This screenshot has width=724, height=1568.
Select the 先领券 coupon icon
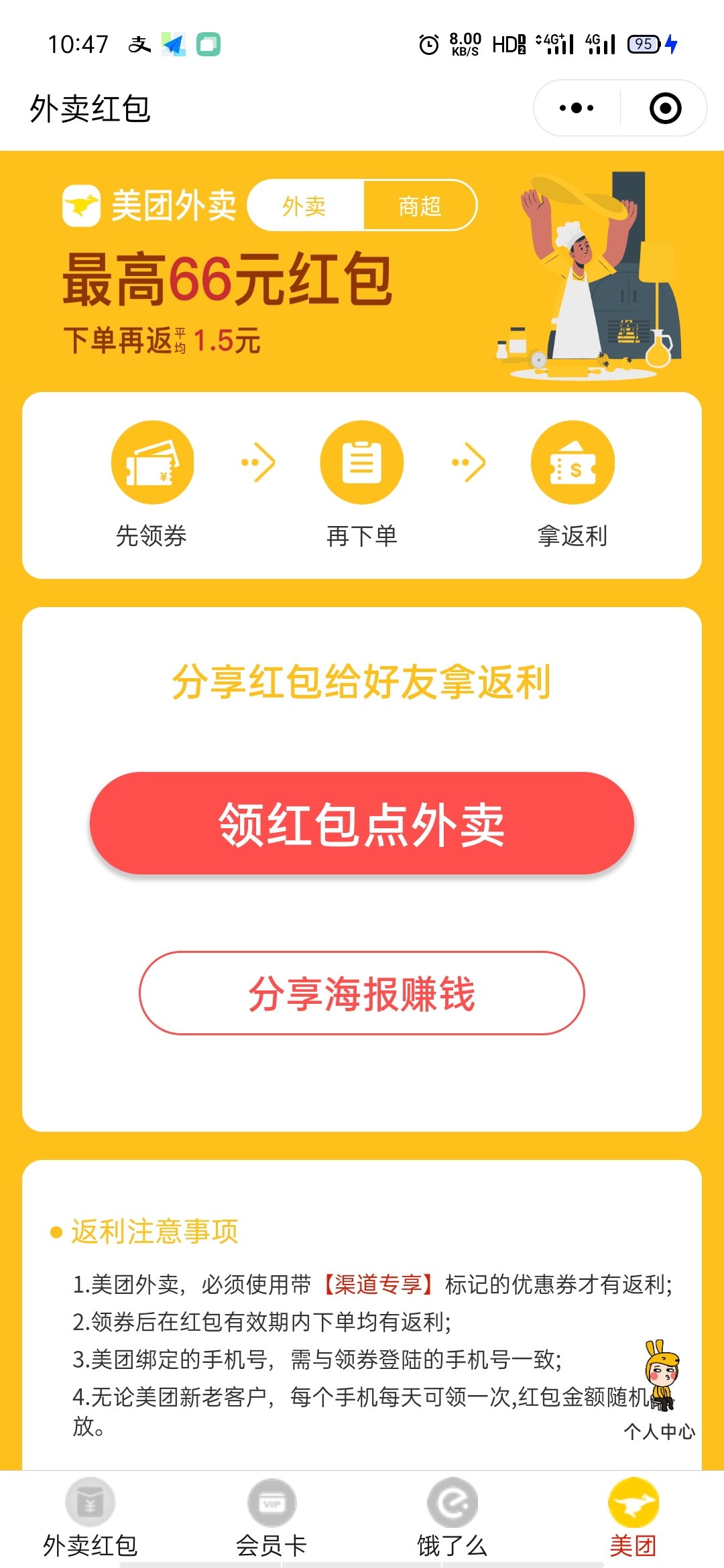pyautogui.click(x=153, y=461)
